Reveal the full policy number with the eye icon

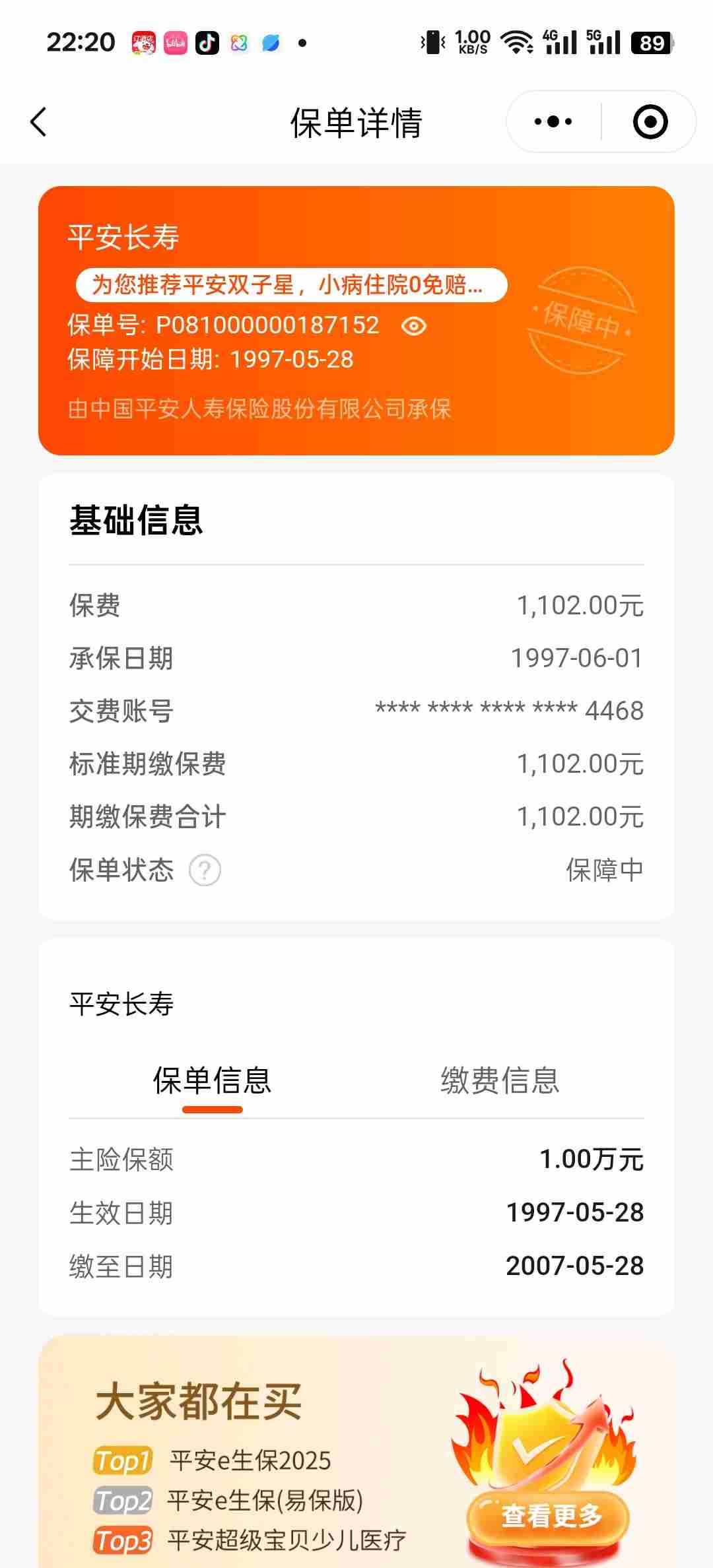click(x=414, y=326)
